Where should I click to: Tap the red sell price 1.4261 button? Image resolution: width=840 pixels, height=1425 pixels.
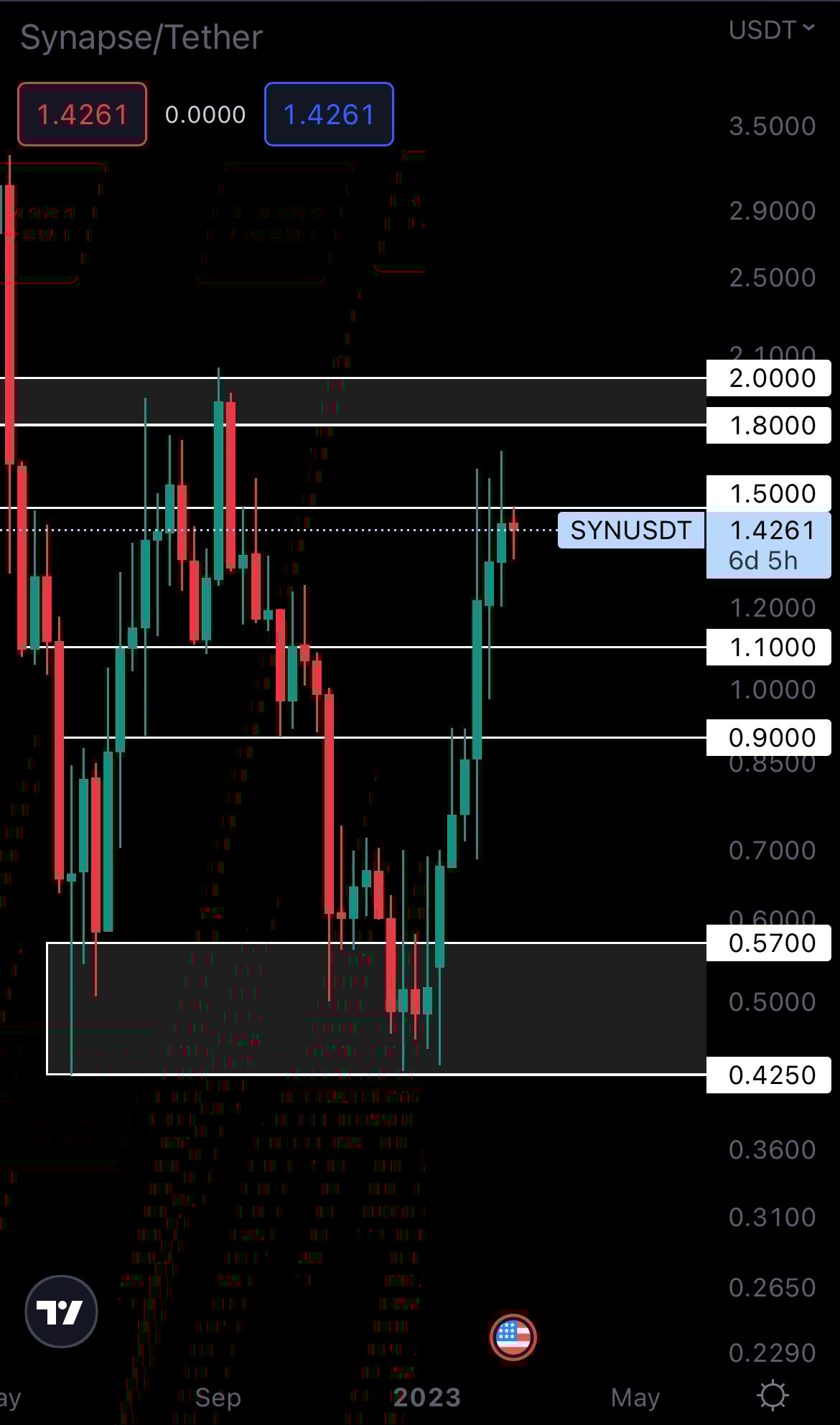83,114
